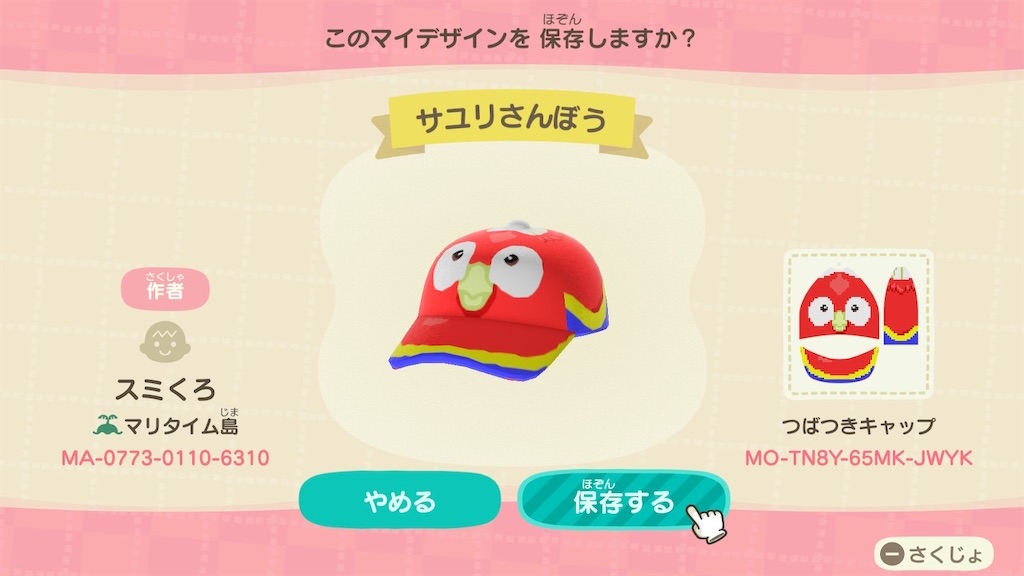Confirm with the 保存する button

point(622,501)
